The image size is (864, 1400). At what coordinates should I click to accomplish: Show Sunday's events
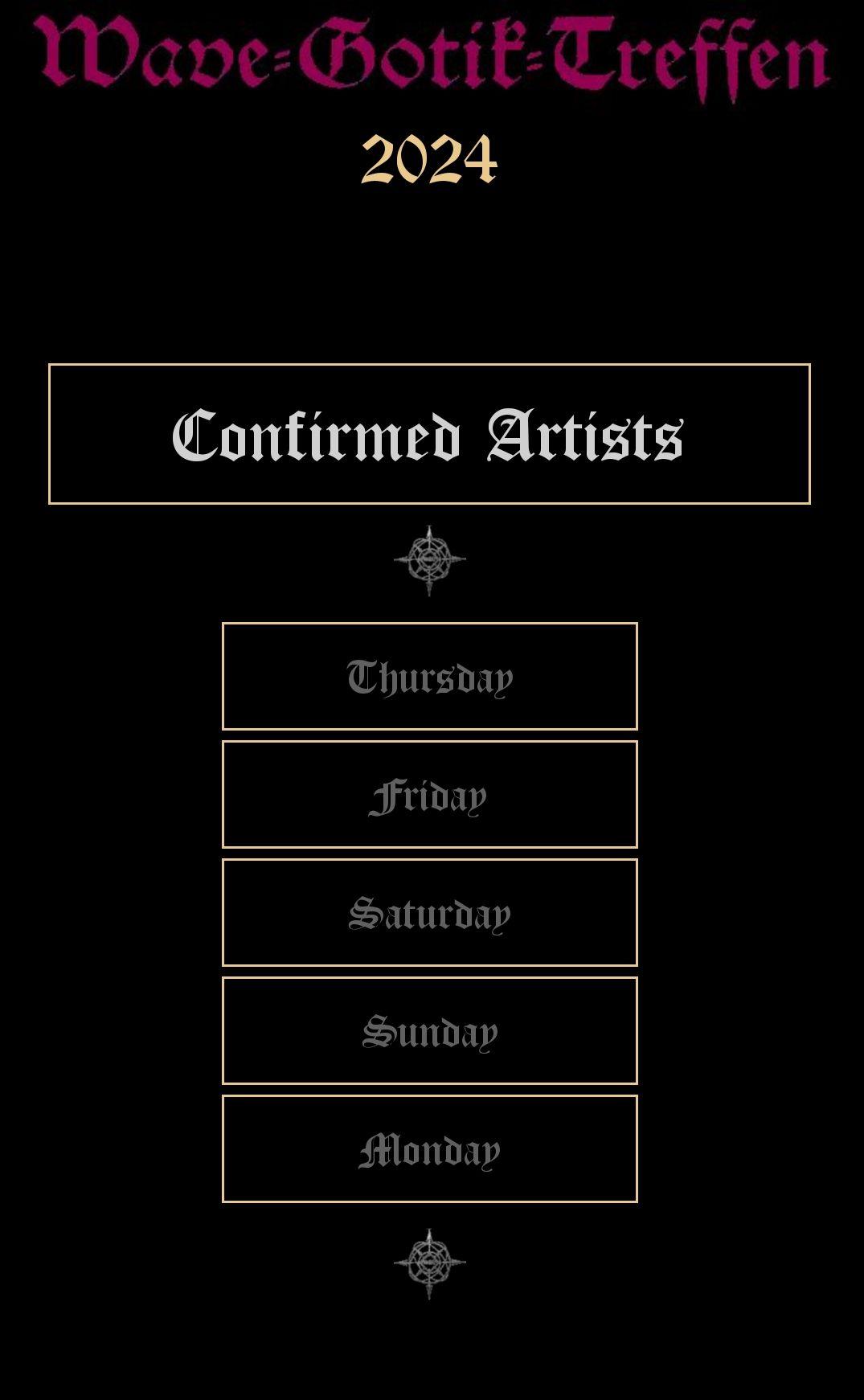coord(429,1030)
